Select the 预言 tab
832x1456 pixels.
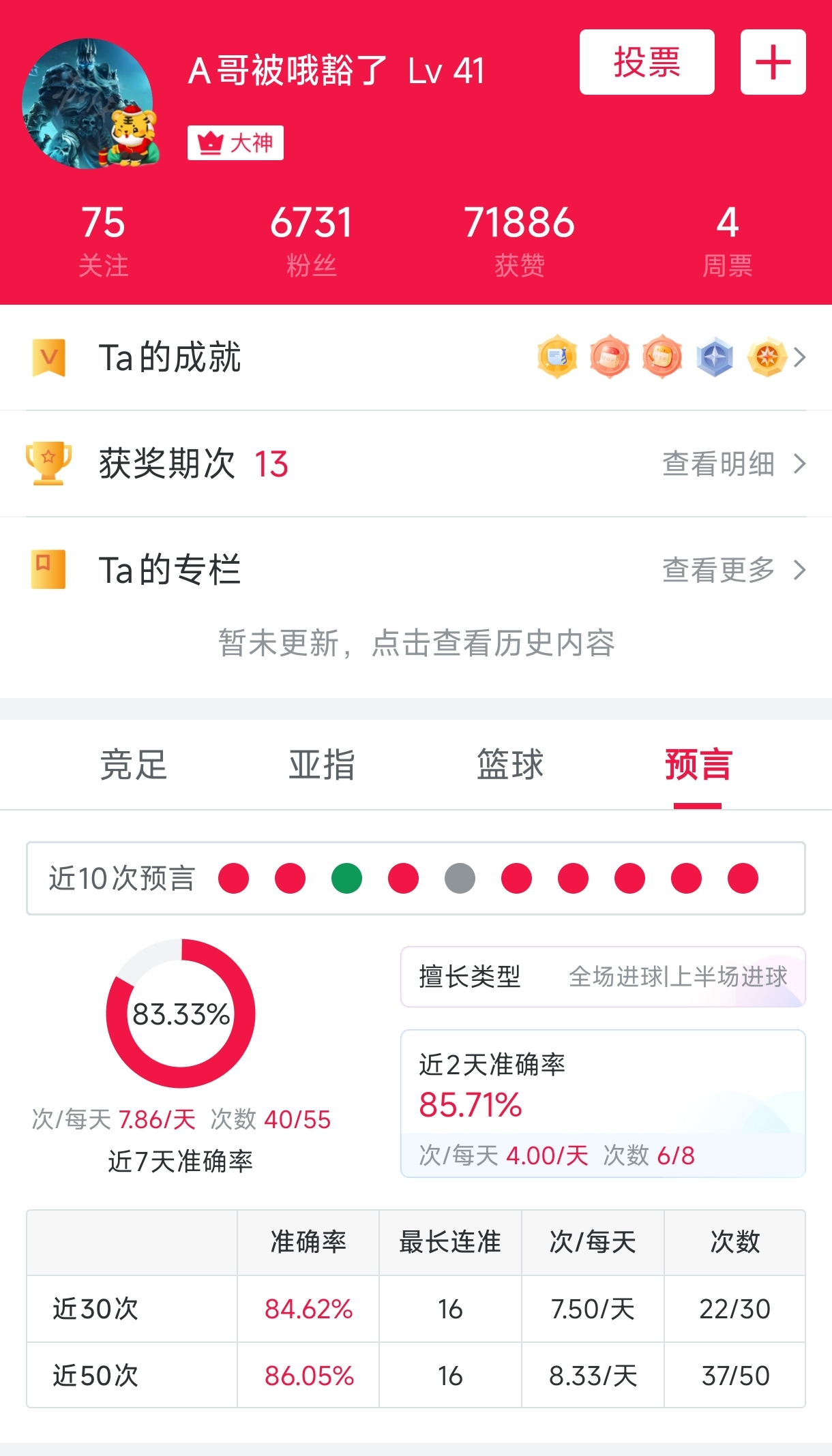(698, 764)
